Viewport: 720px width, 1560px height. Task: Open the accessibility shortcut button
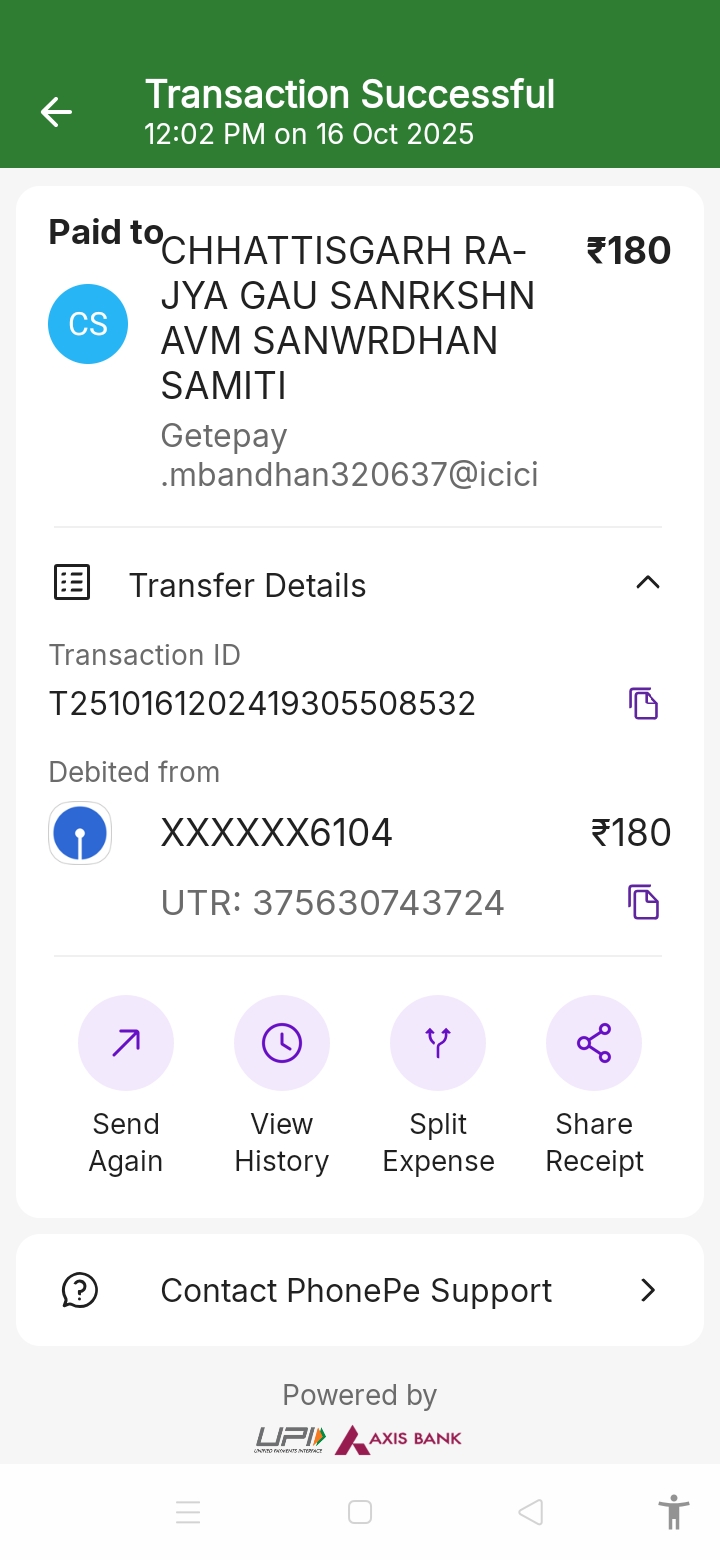pos(674,1512)
